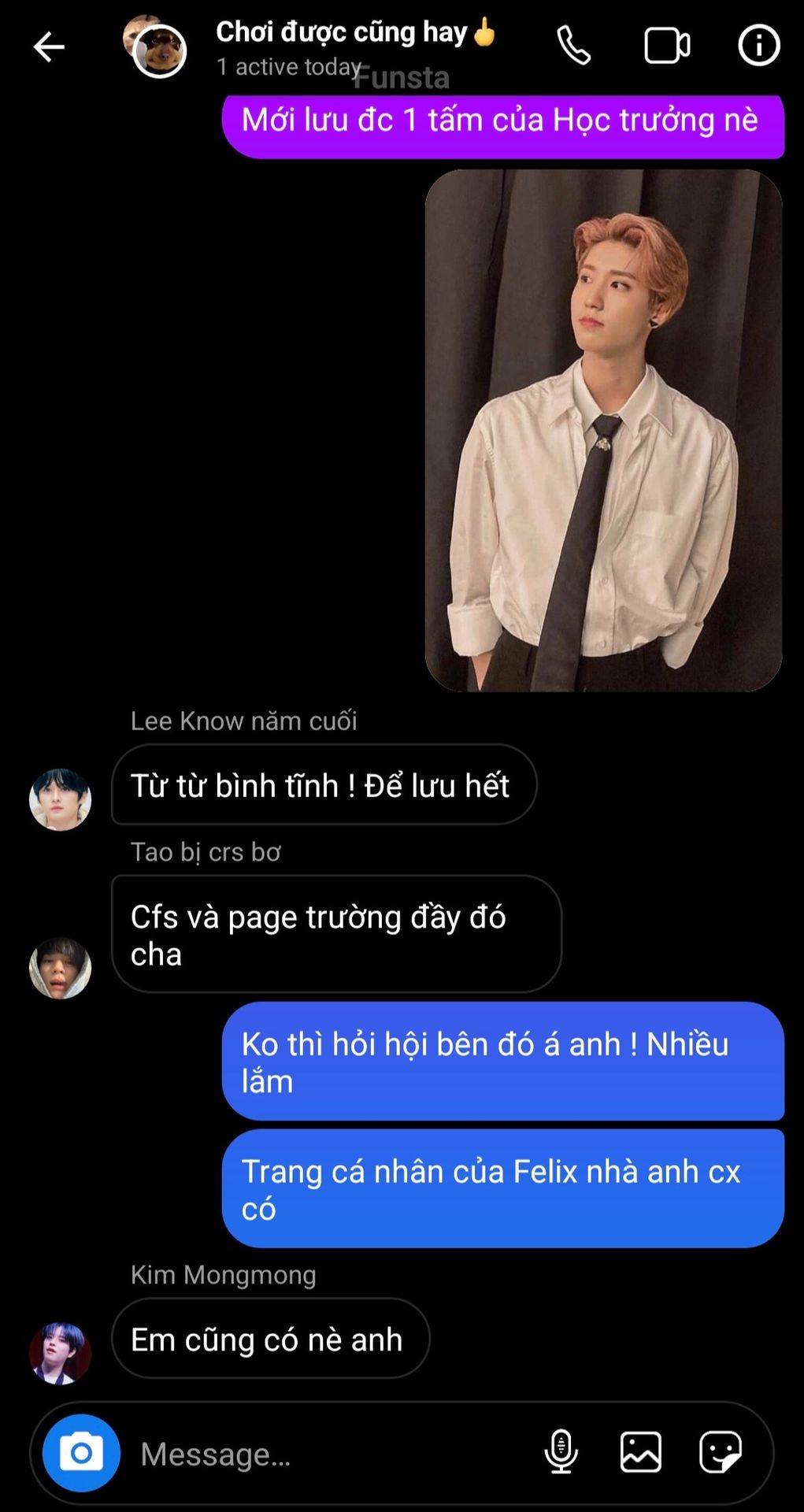Go back with the arrow icon
The image size is (804, 1512).
click(49, 47)
